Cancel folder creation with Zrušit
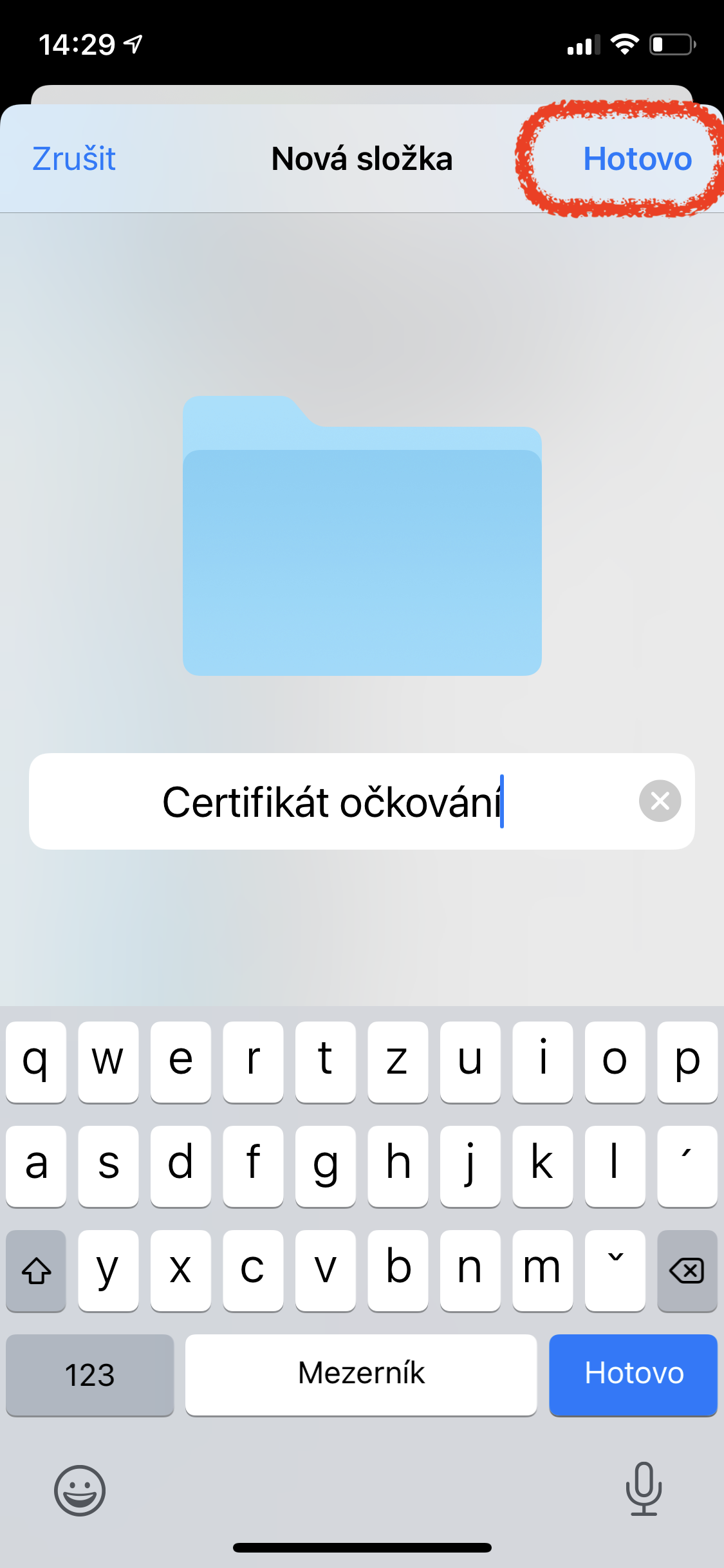The height and width of the screenshot is (1568, 724). point(74,159)
